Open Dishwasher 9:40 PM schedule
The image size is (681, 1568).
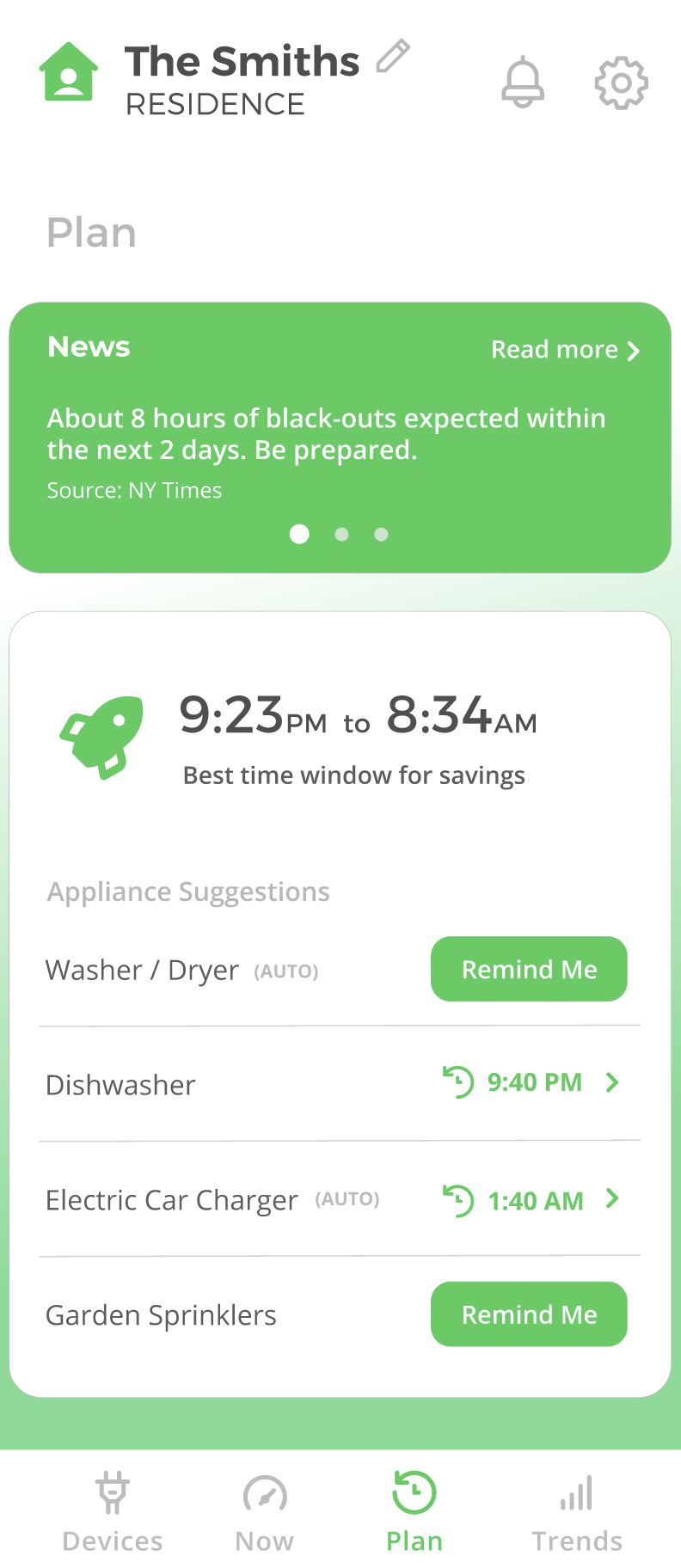click(531, 1082)
